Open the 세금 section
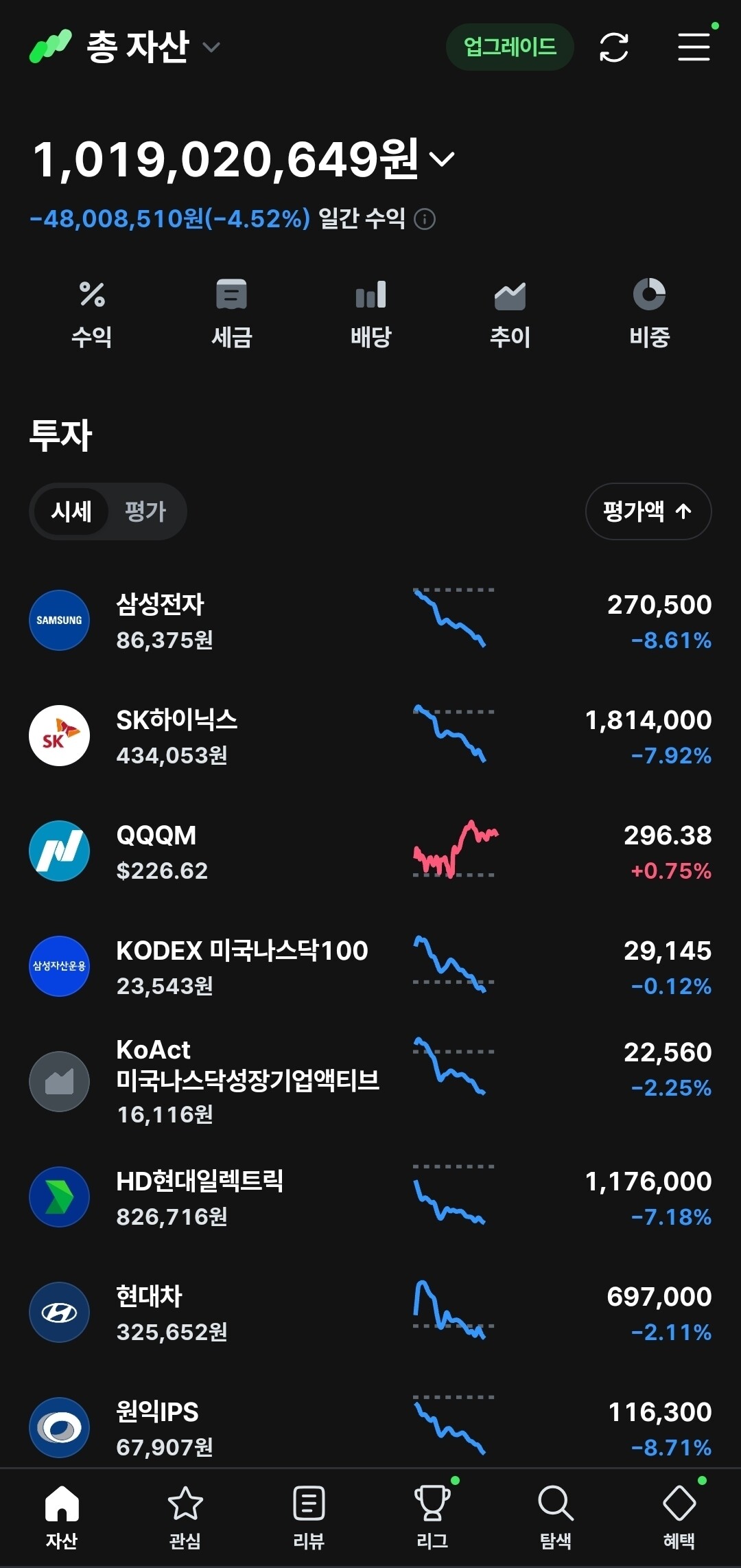 231,314
